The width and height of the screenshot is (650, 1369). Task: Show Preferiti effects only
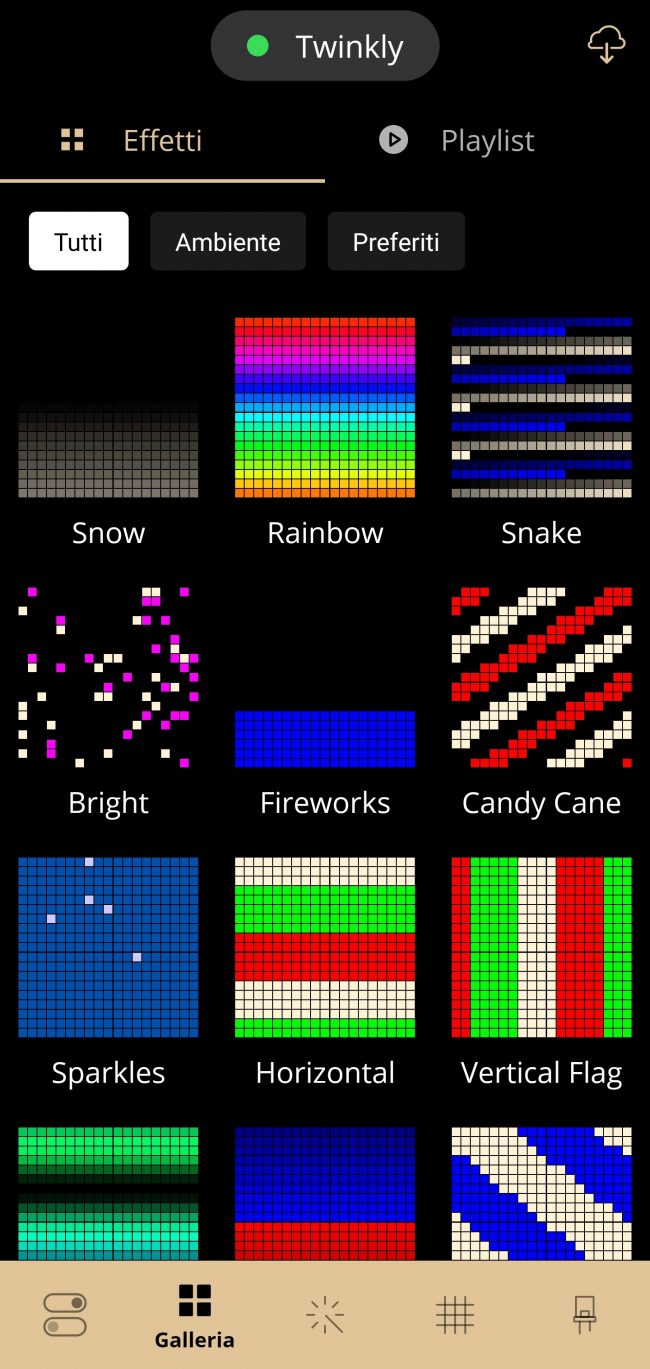coord(396,241)
